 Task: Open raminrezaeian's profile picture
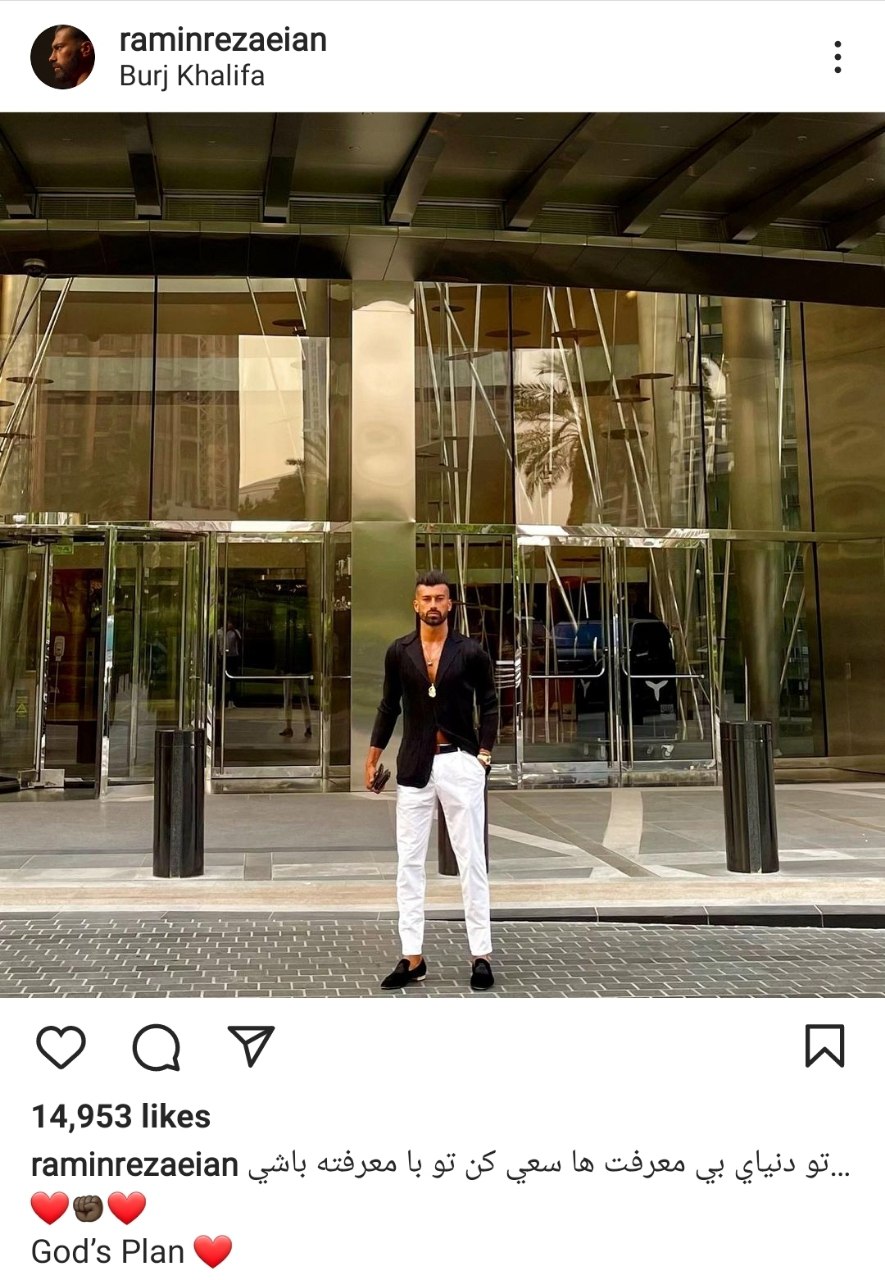(x=62, y=57)
